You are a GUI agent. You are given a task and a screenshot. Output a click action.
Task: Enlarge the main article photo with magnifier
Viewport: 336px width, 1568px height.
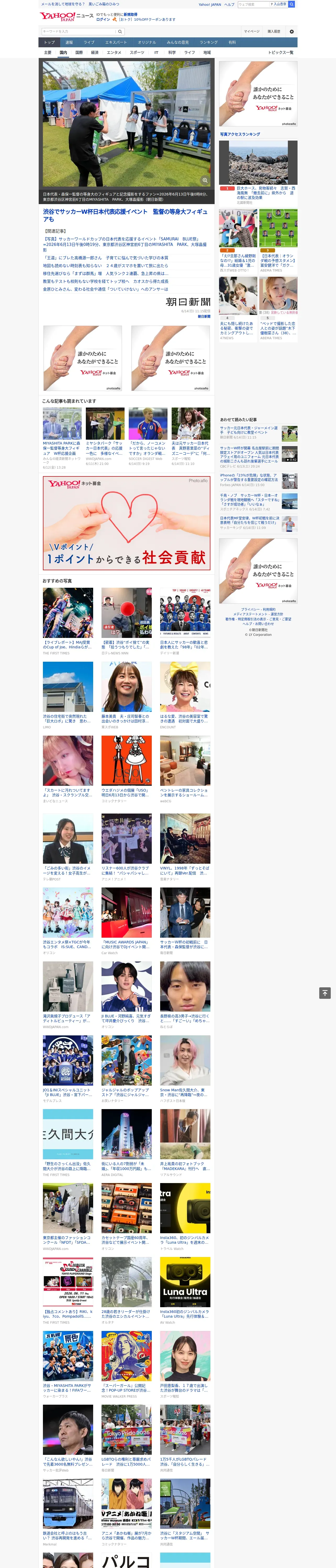[205, 181]
